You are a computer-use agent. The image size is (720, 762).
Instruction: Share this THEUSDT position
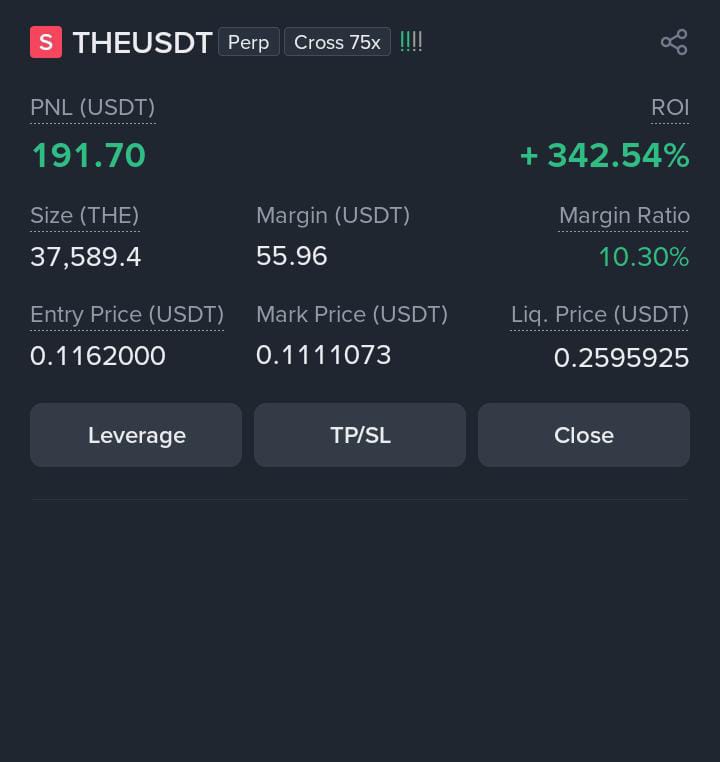[x=674, y=42]
